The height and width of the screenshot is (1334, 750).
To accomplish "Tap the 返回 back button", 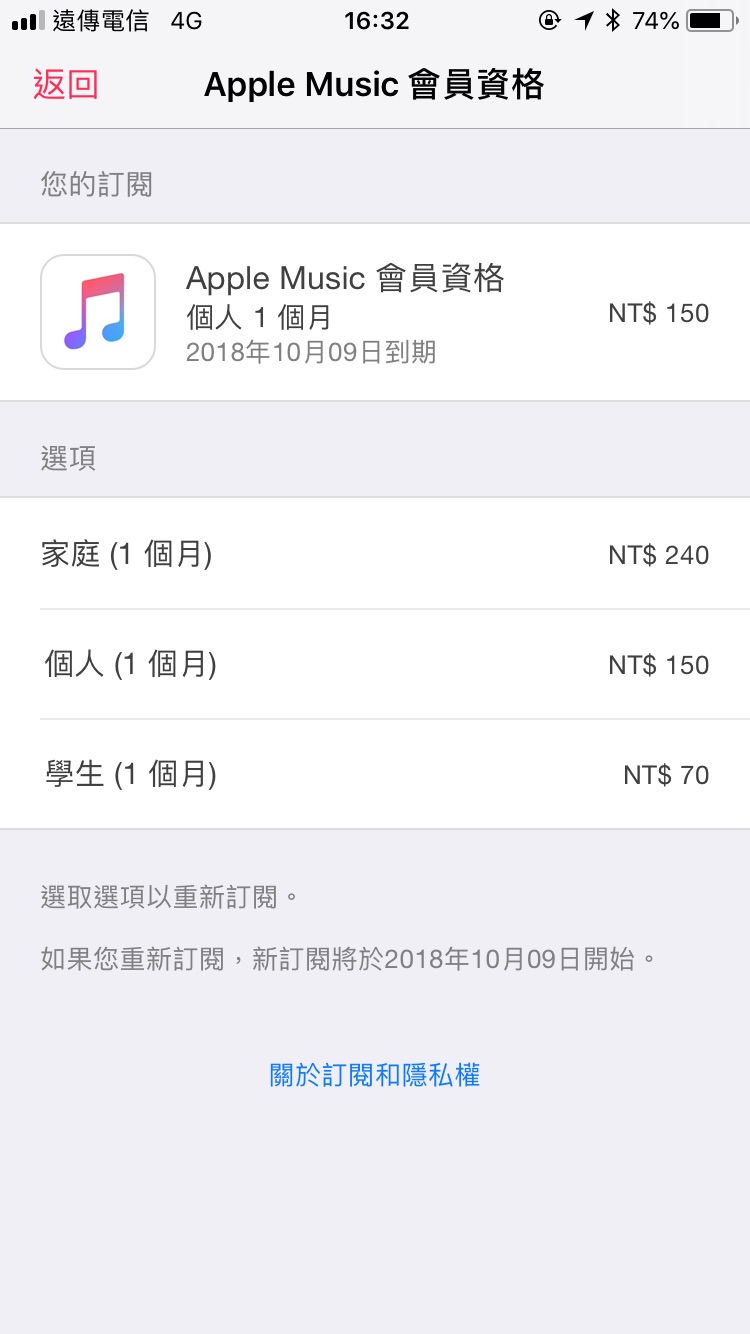I will (64, 84).
